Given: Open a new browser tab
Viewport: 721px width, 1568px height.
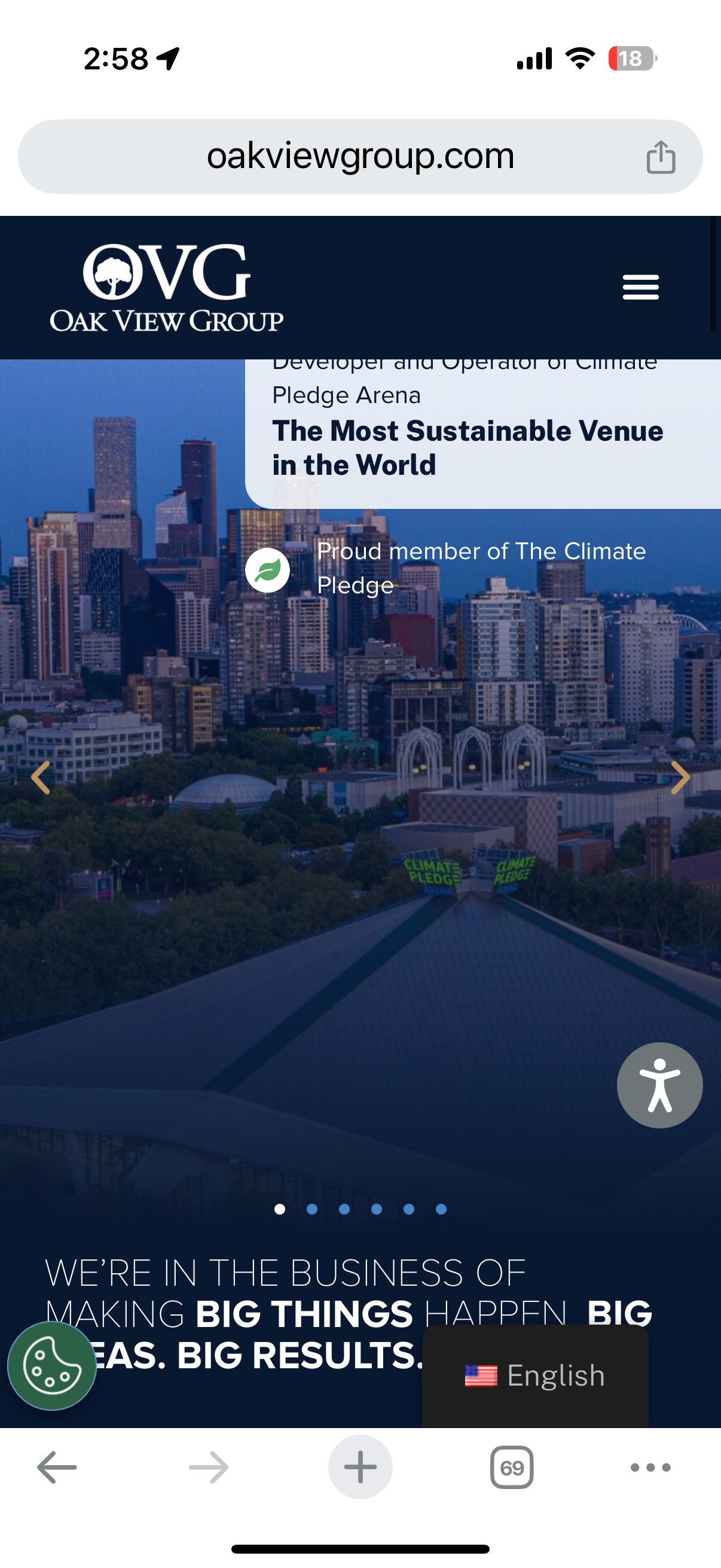Looking at the screenshot, I should (360, 1468).
